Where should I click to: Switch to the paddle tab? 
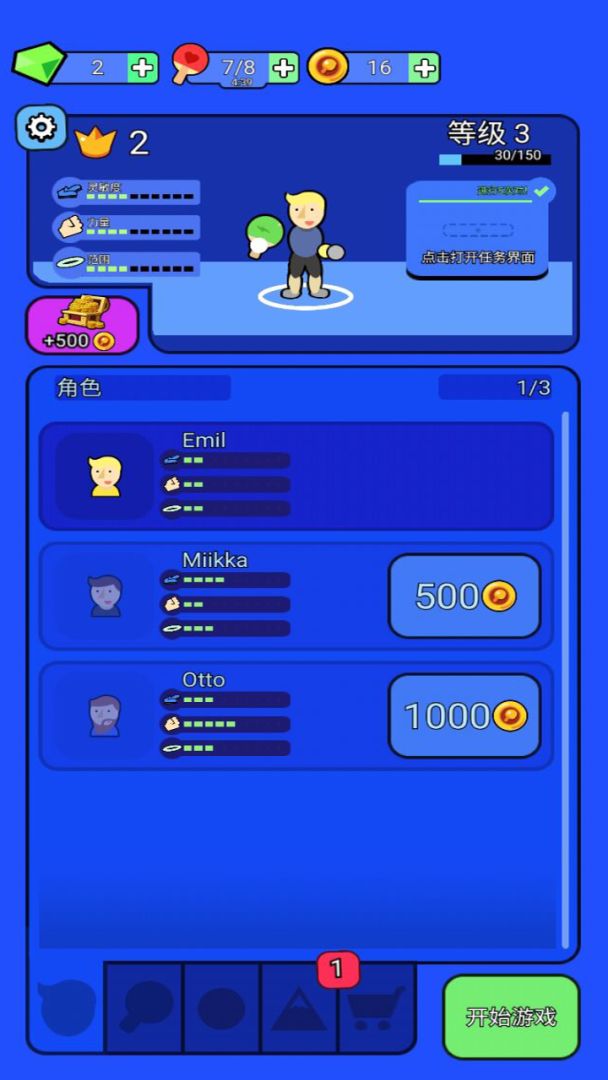click(x=144, y=1007)
